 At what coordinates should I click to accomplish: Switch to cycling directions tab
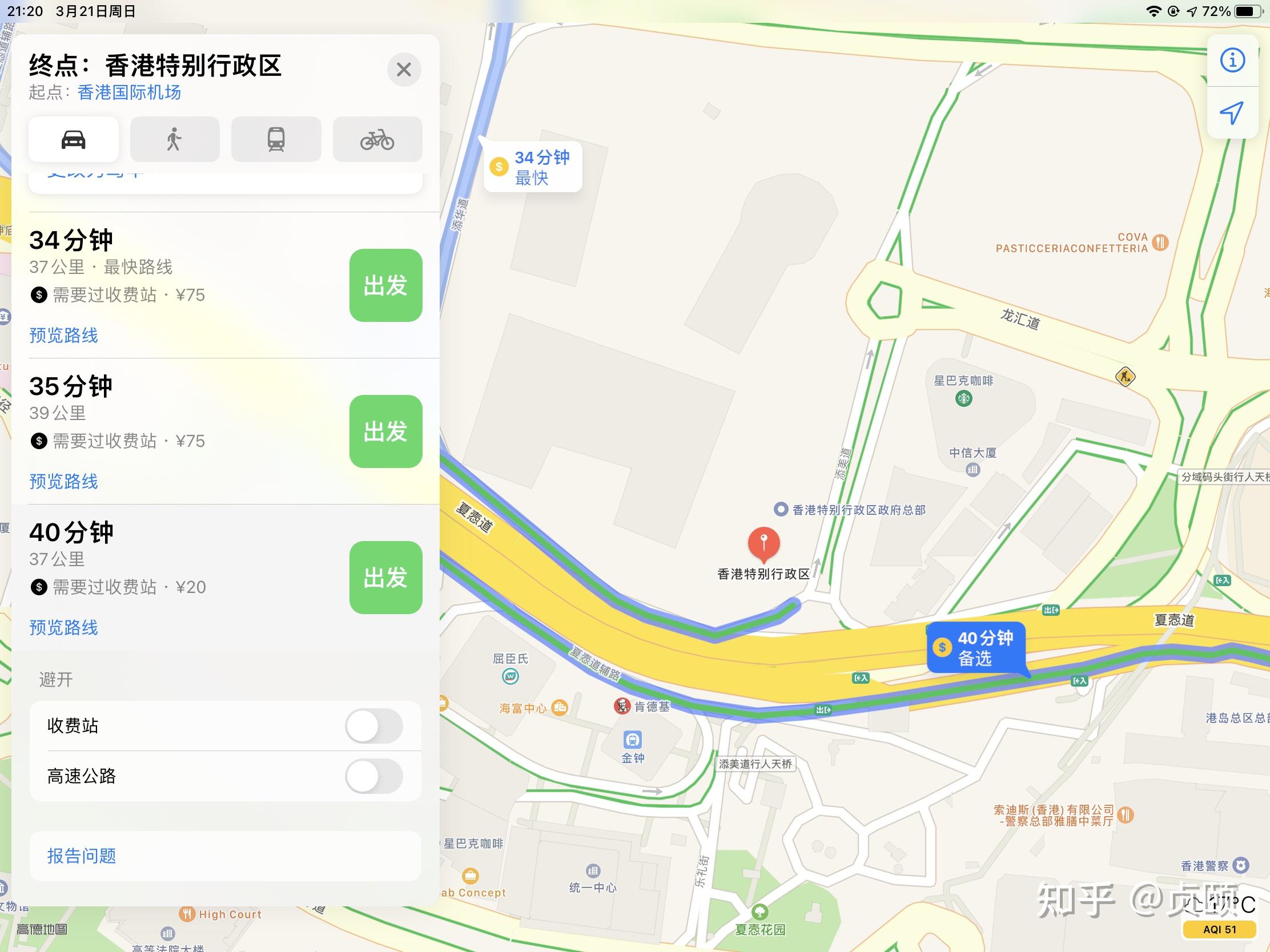(377, 139)
